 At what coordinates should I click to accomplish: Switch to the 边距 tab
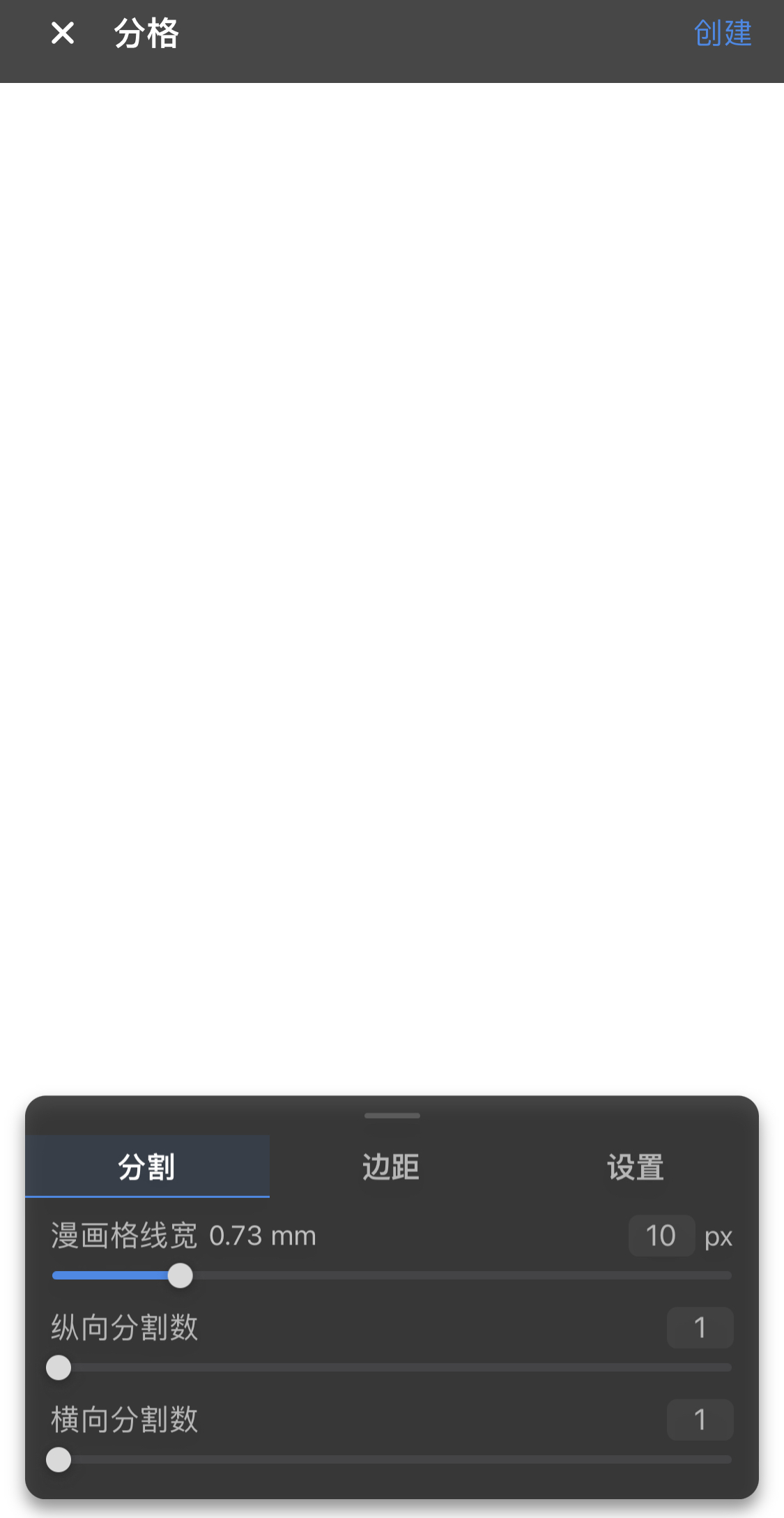[391, 1167]
